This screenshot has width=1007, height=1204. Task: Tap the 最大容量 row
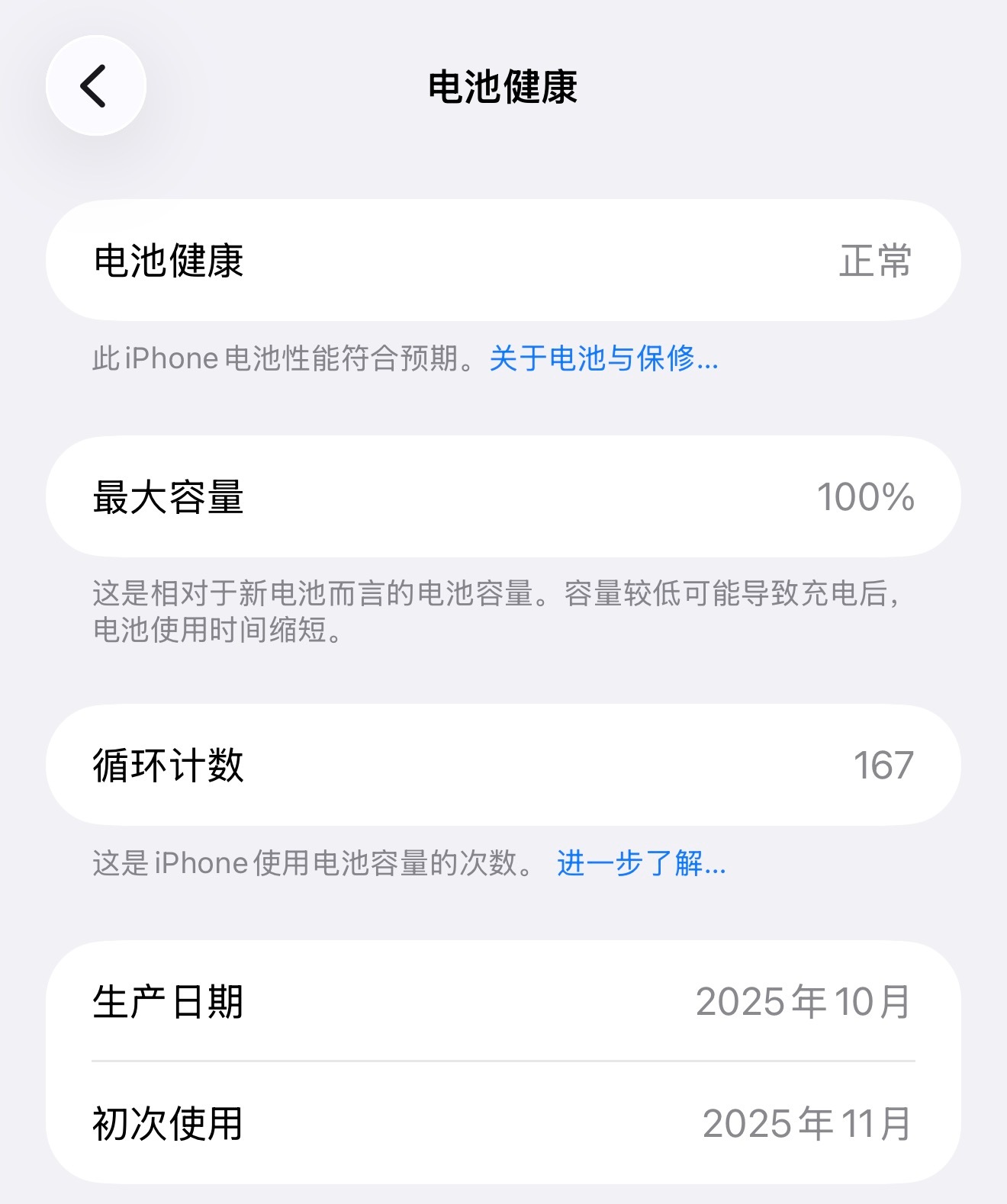point(504,497)
